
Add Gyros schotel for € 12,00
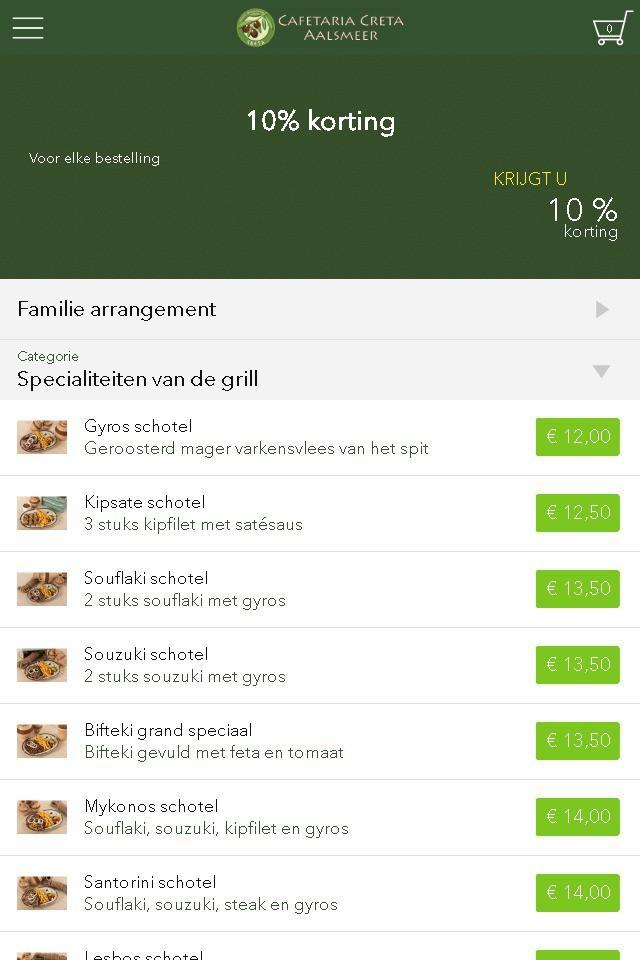[x=577, y=437]
